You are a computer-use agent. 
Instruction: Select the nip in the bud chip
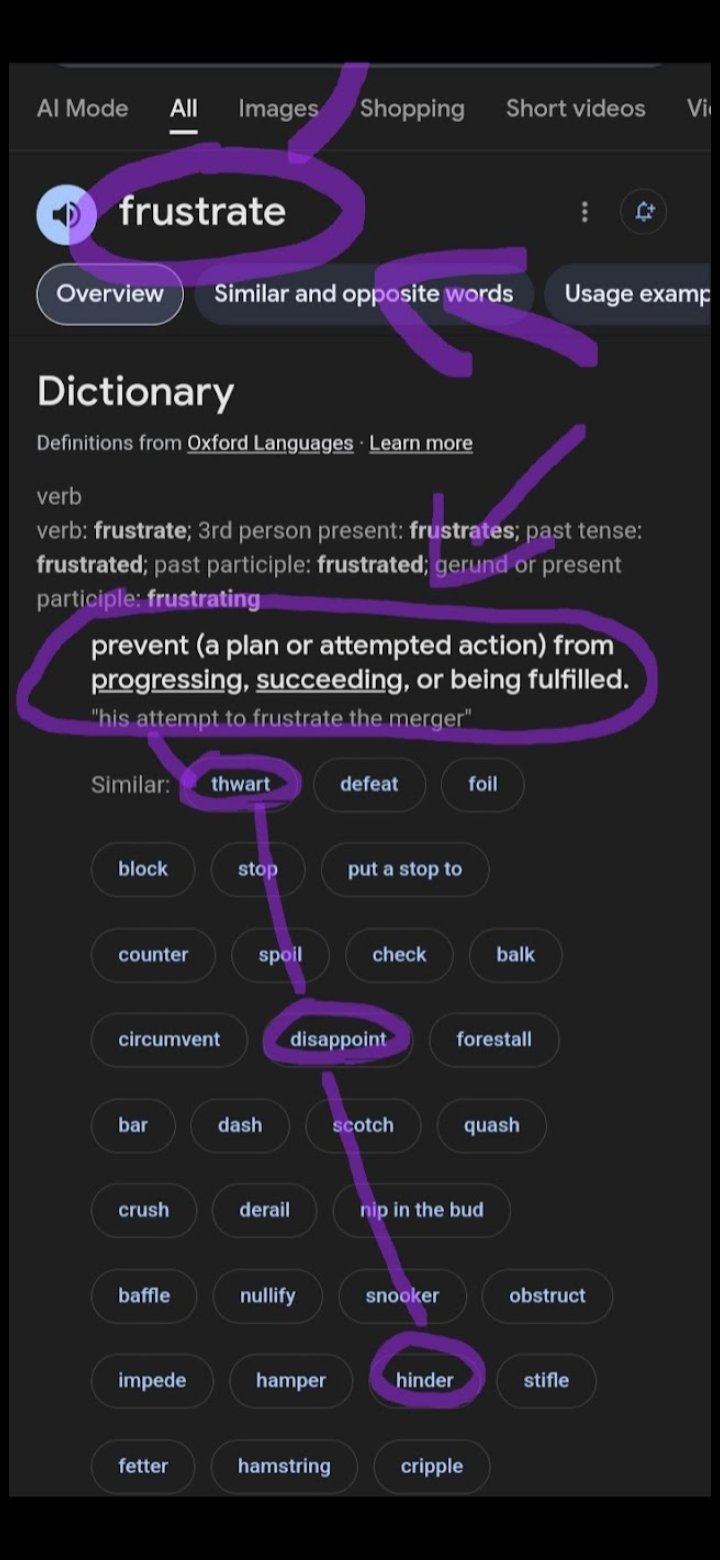click(422, 1210)
